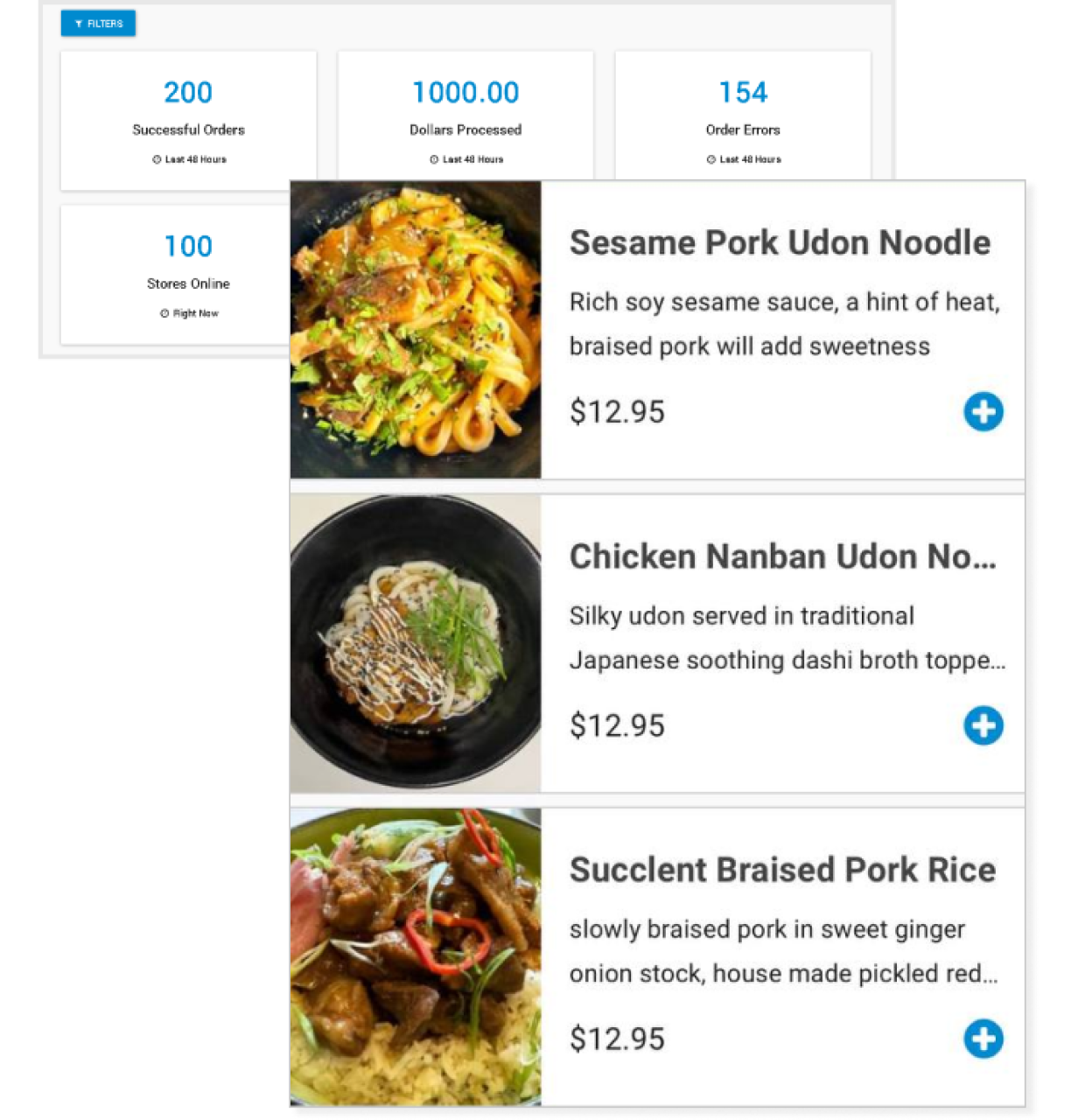Screen dimensions: 1078x1120
Task: Add Succlent Braised Pork Rice with plus icon
Action: [982, 1039]
